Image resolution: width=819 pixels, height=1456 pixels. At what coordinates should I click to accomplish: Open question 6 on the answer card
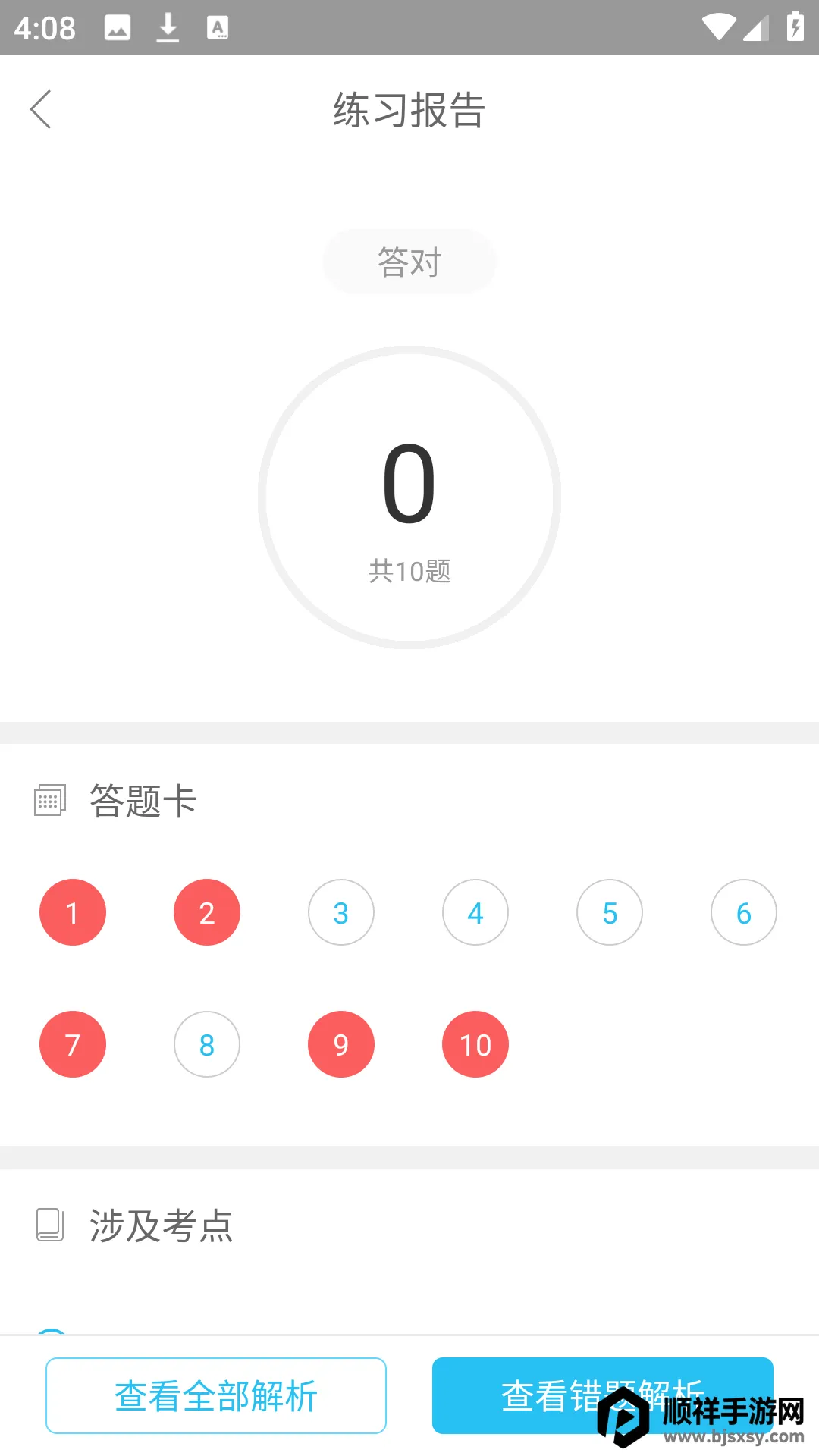tap(744, 912)
